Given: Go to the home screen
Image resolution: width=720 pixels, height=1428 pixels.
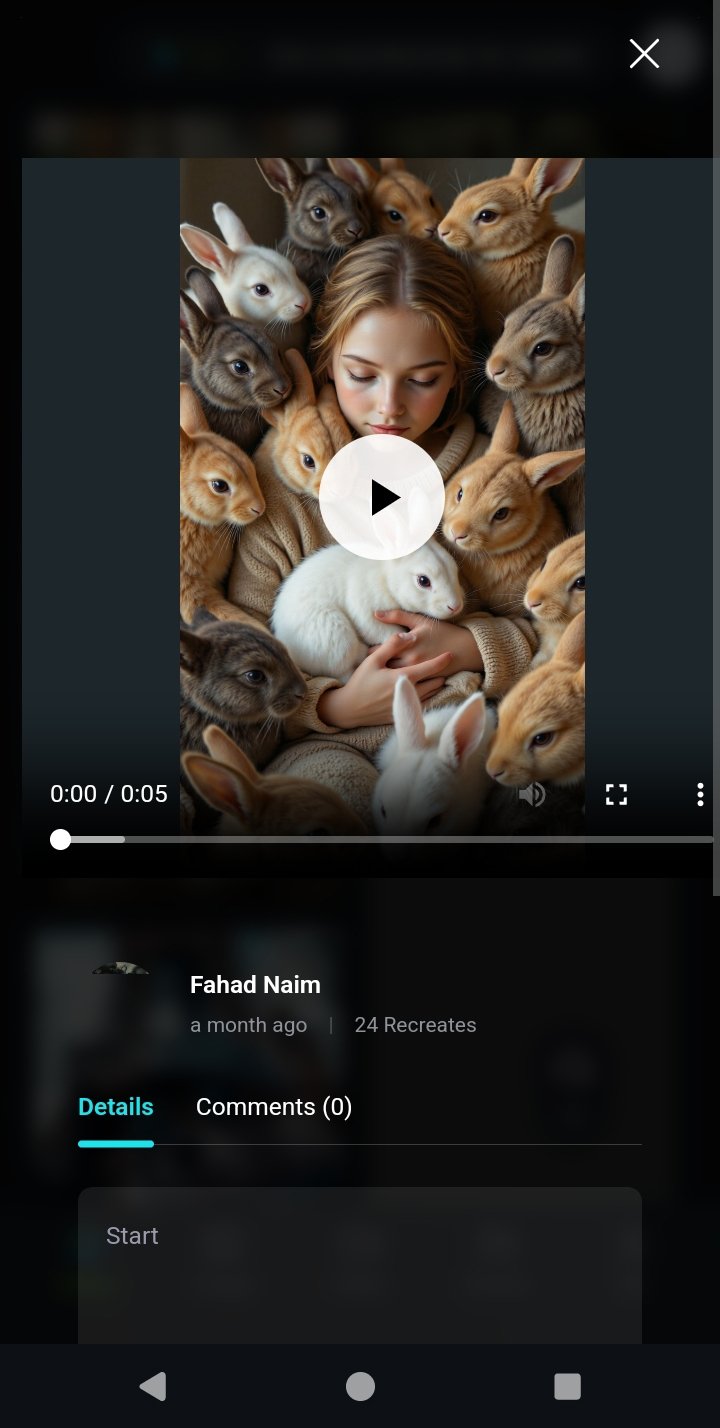Looking at the screenshot, I should pyautogui.click(x=360, y=1386).
